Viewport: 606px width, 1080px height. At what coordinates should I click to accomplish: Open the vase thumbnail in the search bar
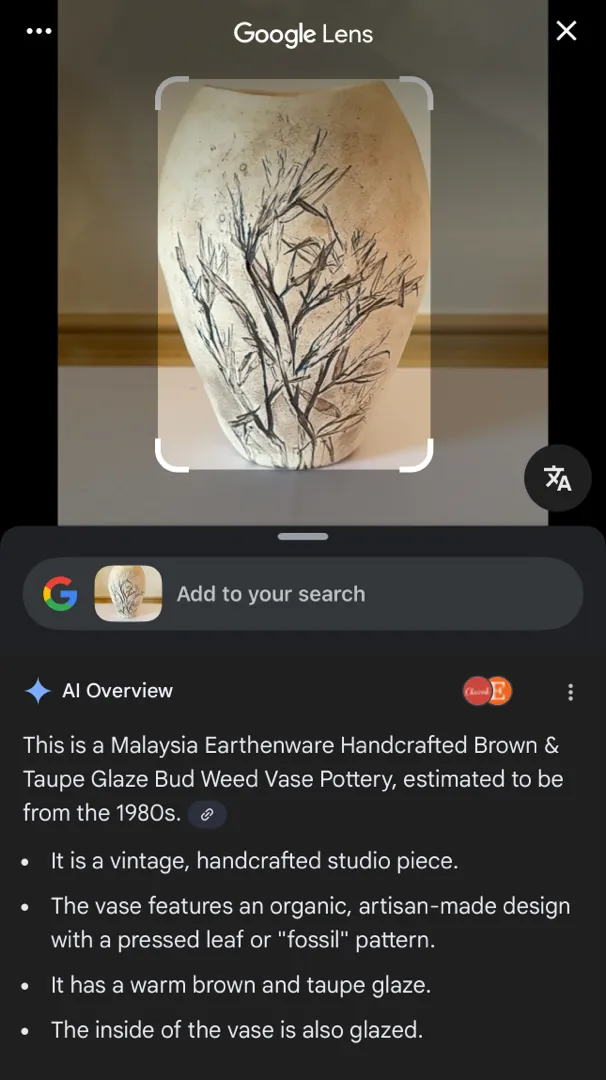click(128, 594)
